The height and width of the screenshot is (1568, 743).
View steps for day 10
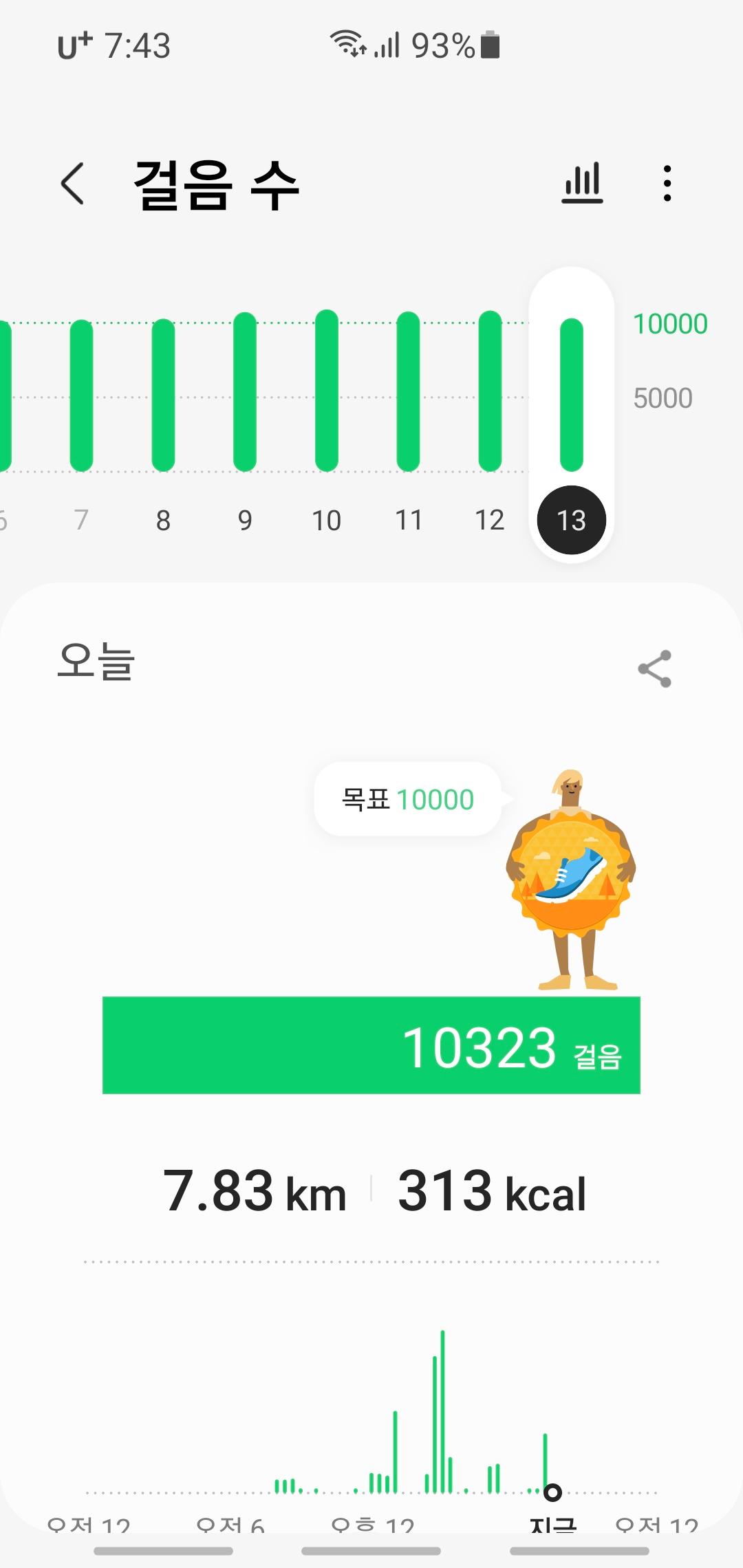click(x=327, y=393)
